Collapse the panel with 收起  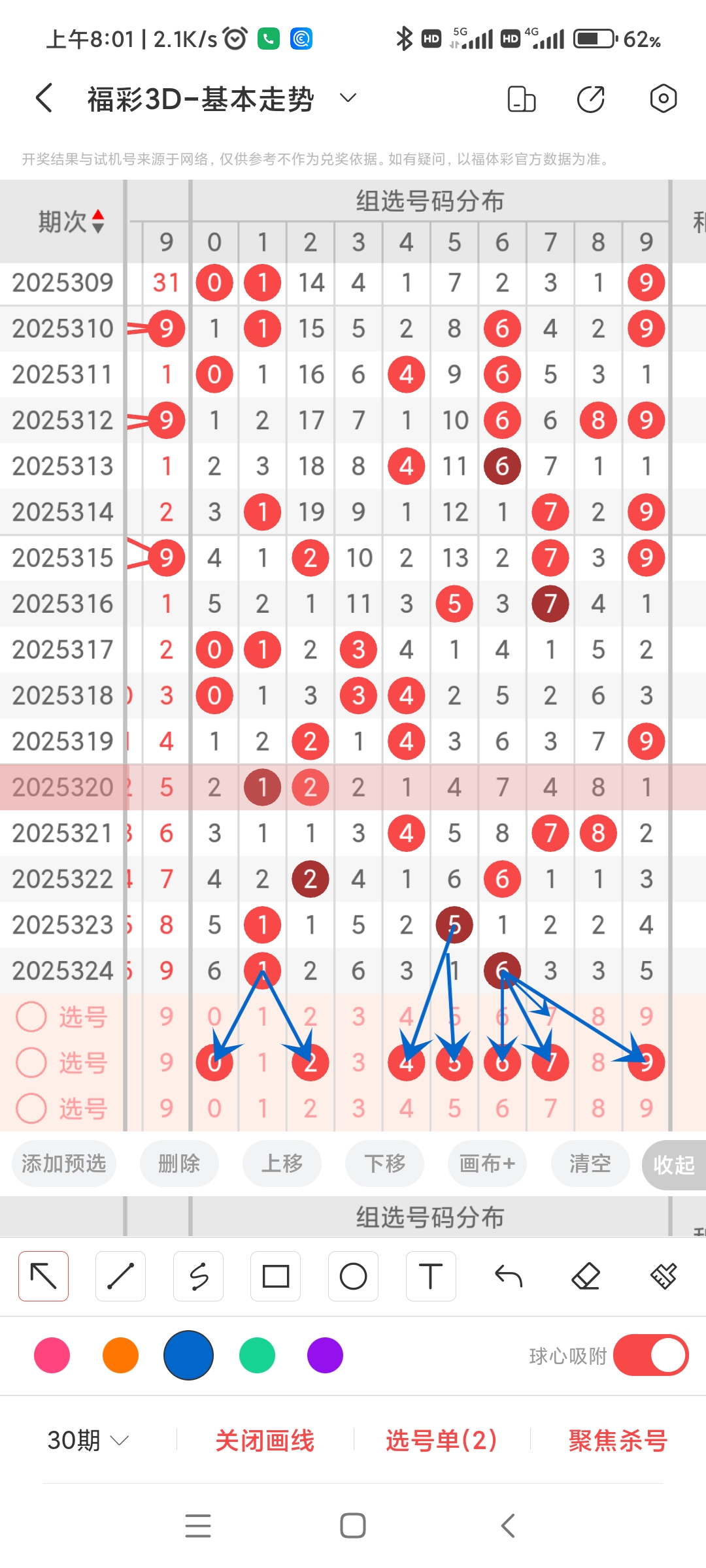[x=672, y=1164]
